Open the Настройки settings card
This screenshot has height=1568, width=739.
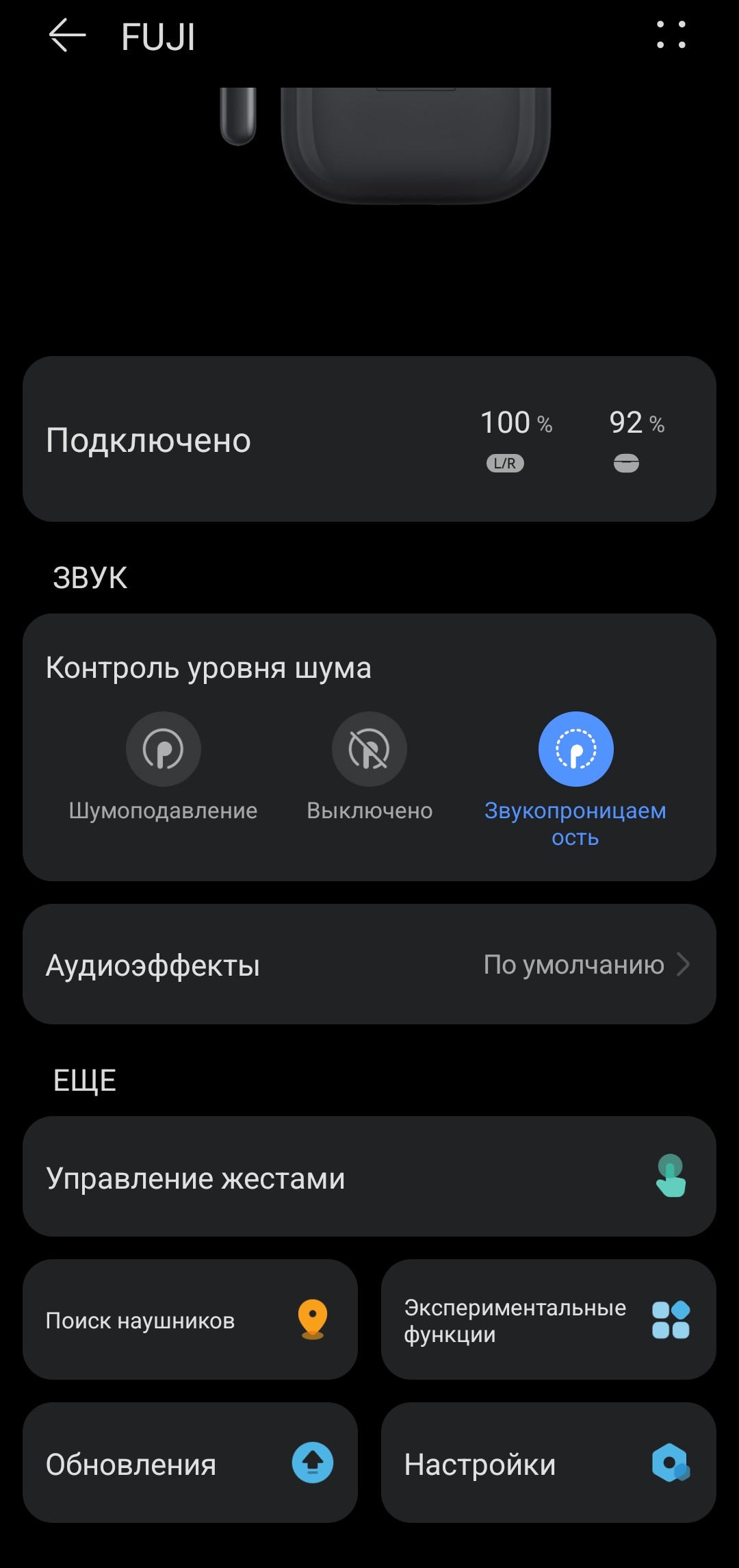[548, 1463]
